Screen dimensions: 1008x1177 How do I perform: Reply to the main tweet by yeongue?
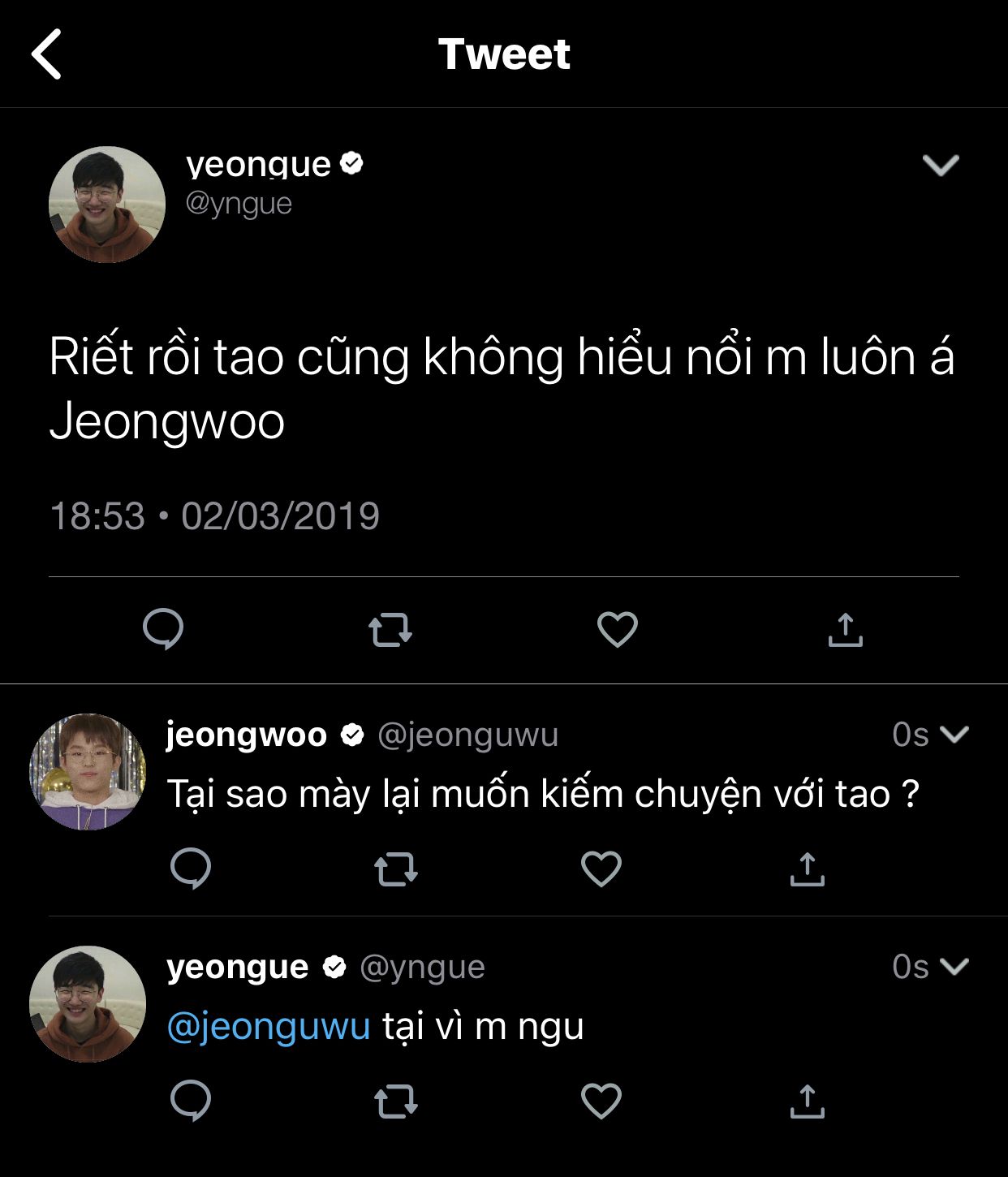(163, 629)
